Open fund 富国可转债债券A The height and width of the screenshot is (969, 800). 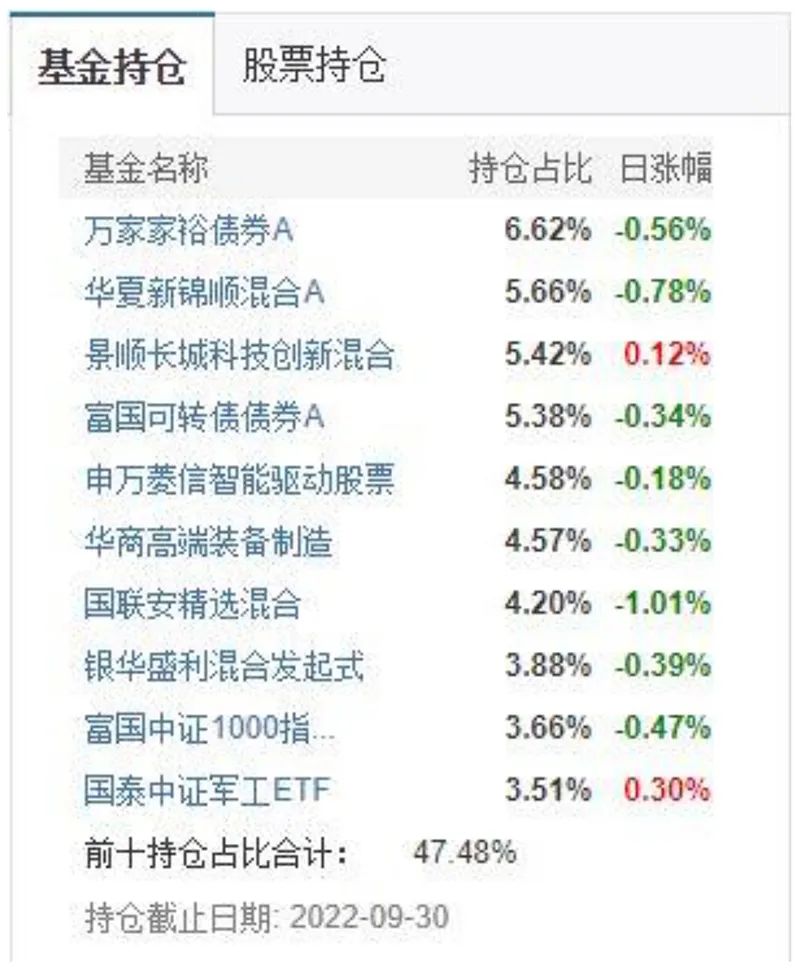click(204, 416)
